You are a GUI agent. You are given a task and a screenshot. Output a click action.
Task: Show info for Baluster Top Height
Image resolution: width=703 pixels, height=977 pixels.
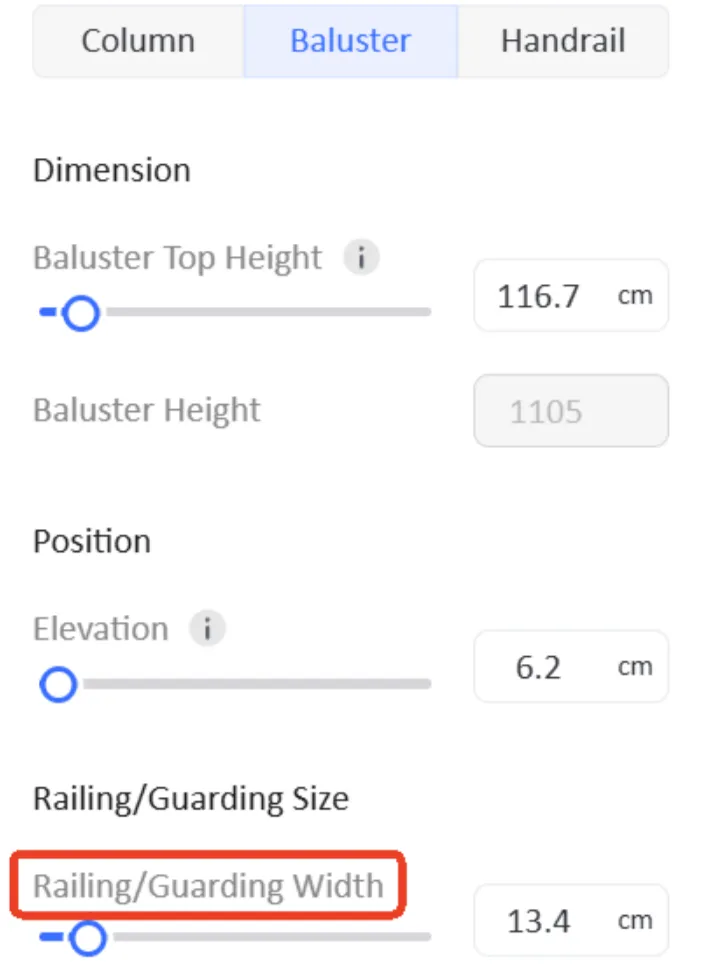coord(361,259)
